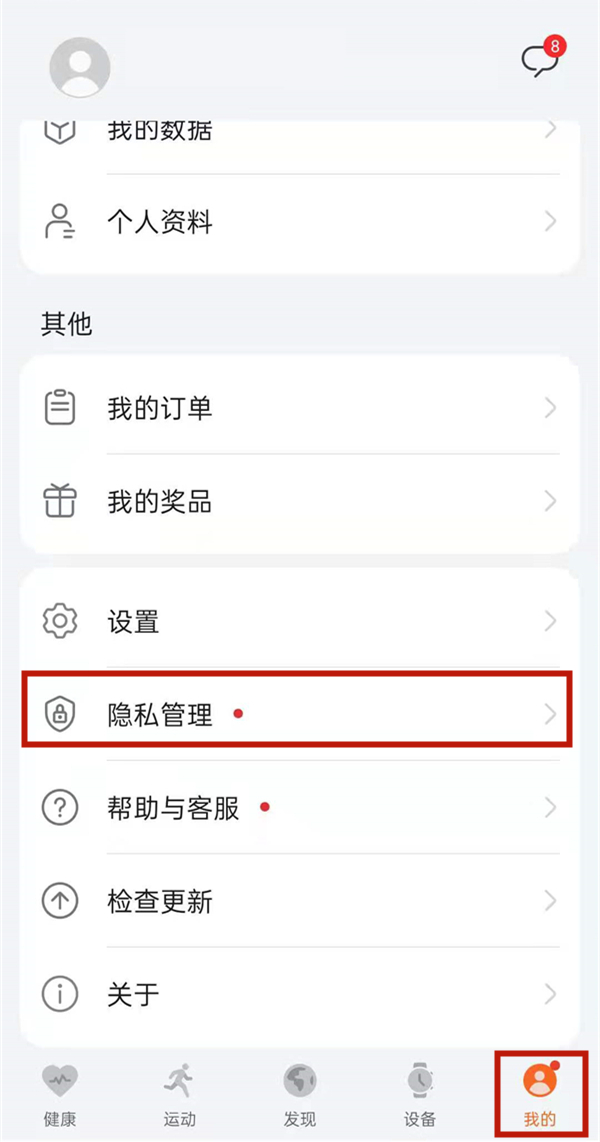The image size is (600, 1142).
Task: Tap the profile avatar
Action: click(80, 67)
